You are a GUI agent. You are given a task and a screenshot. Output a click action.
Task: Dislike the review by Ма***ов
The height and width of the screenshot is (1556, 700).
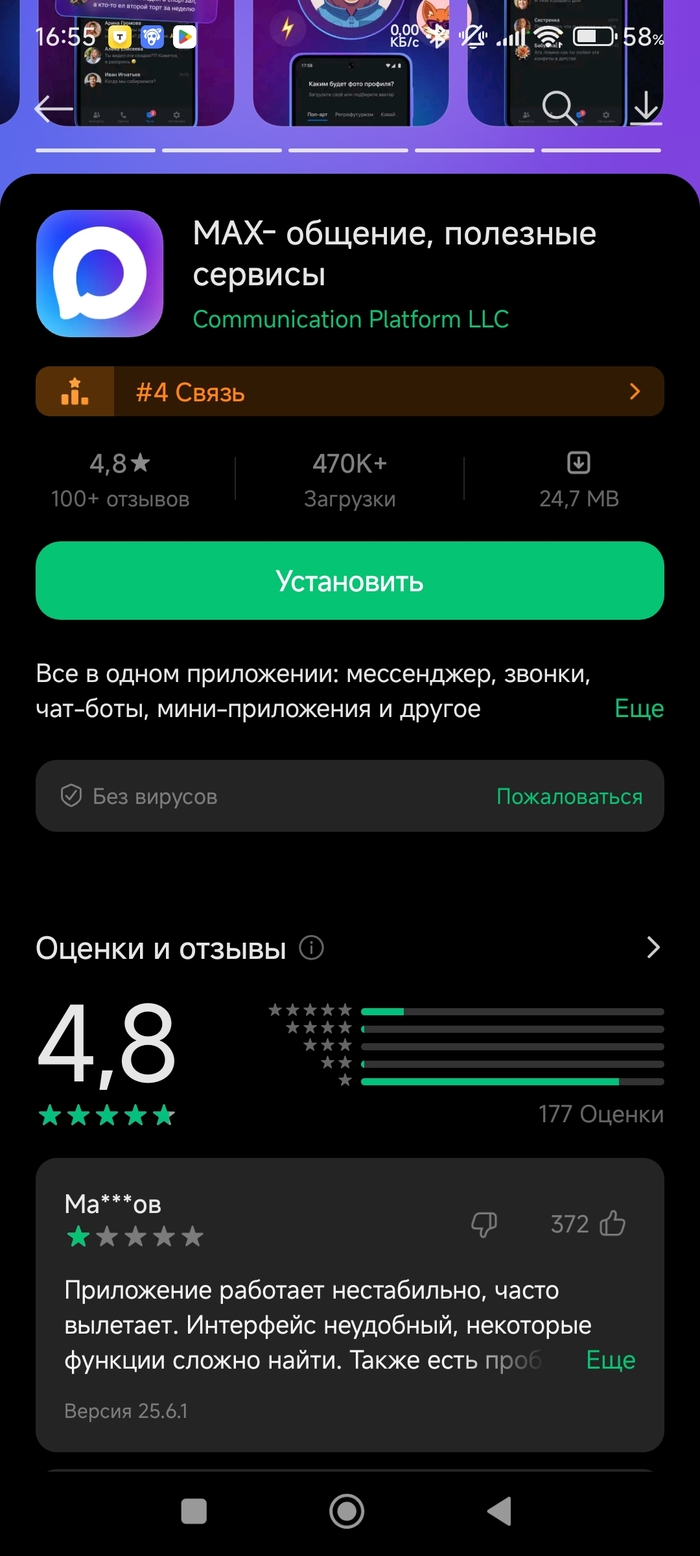[x=484, y=1224]
